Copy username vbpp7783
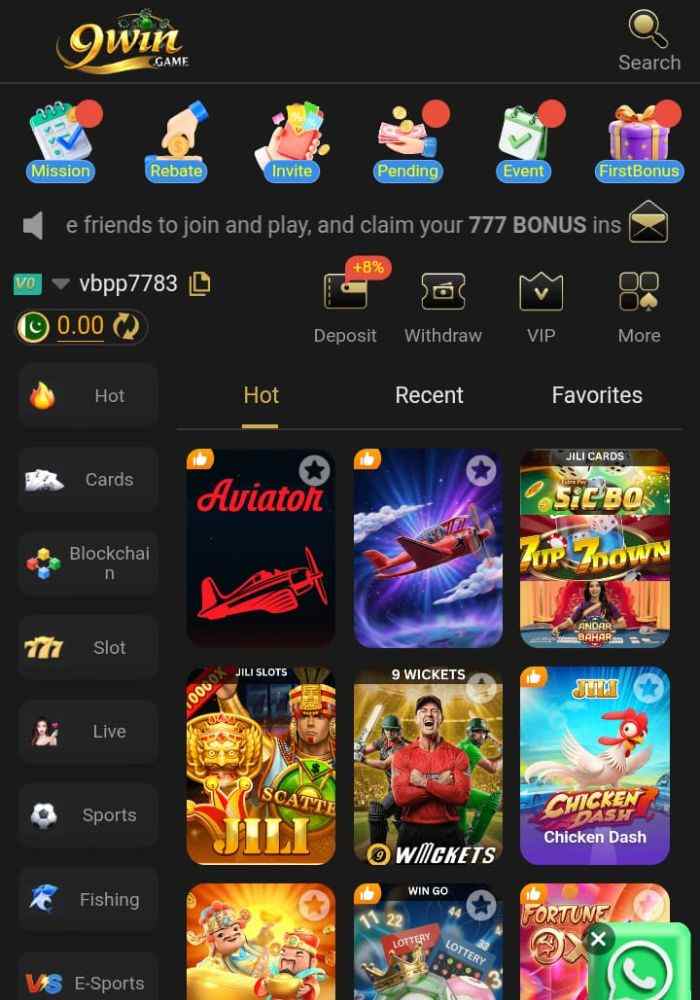 (x=200, y=284)
